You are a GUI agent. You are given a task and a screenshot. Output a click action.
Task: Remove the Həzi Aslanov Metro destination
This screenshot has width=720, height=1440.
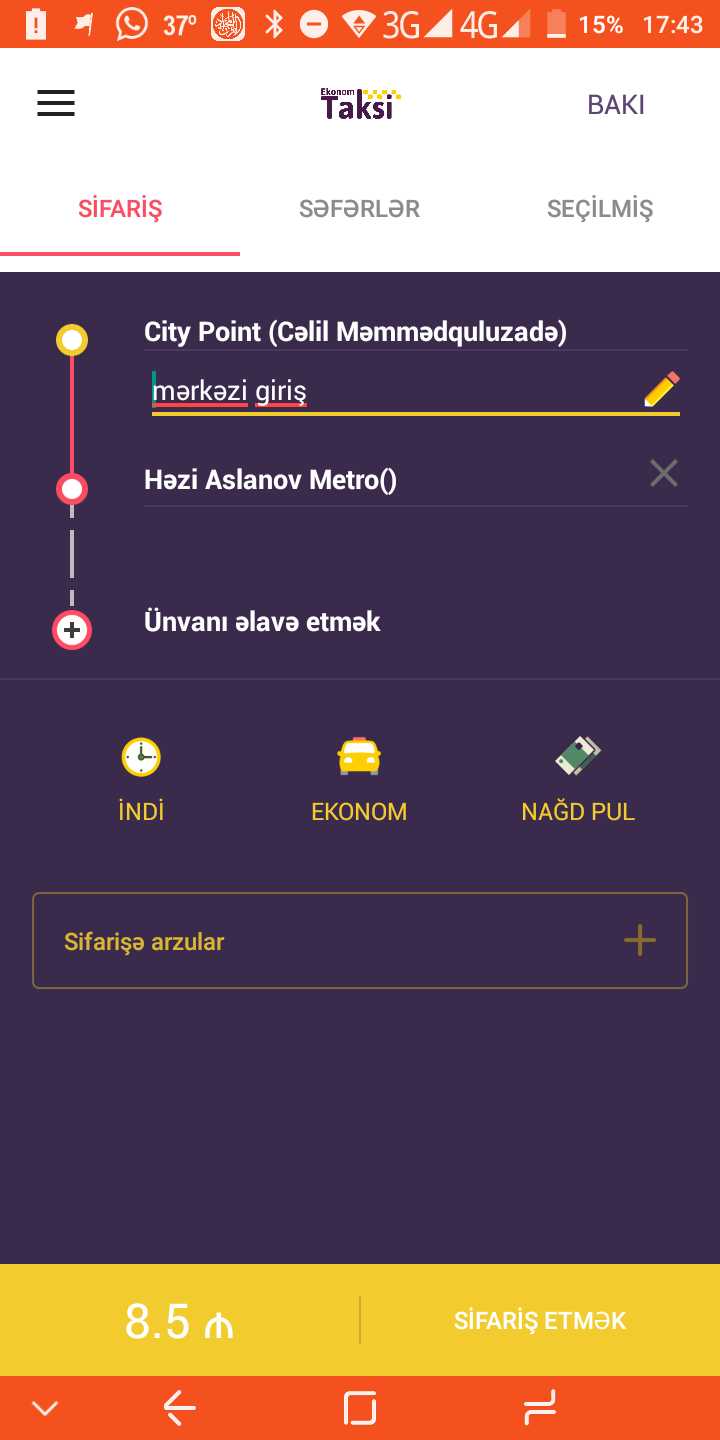(x=664, y=473)
